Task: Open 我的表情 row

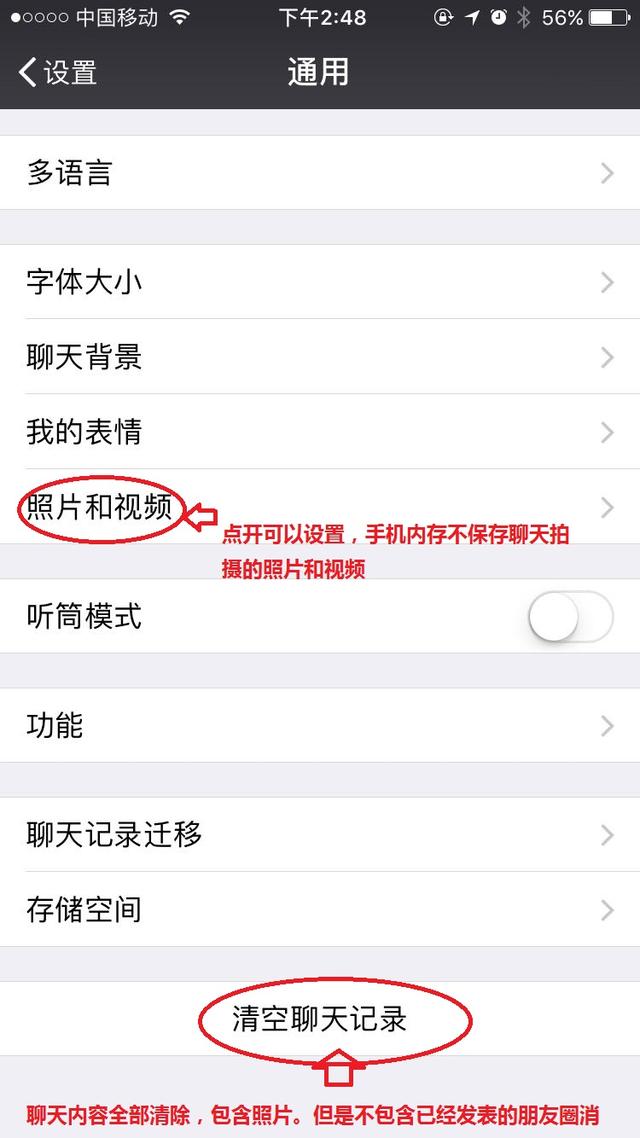Action: point(320,432)
